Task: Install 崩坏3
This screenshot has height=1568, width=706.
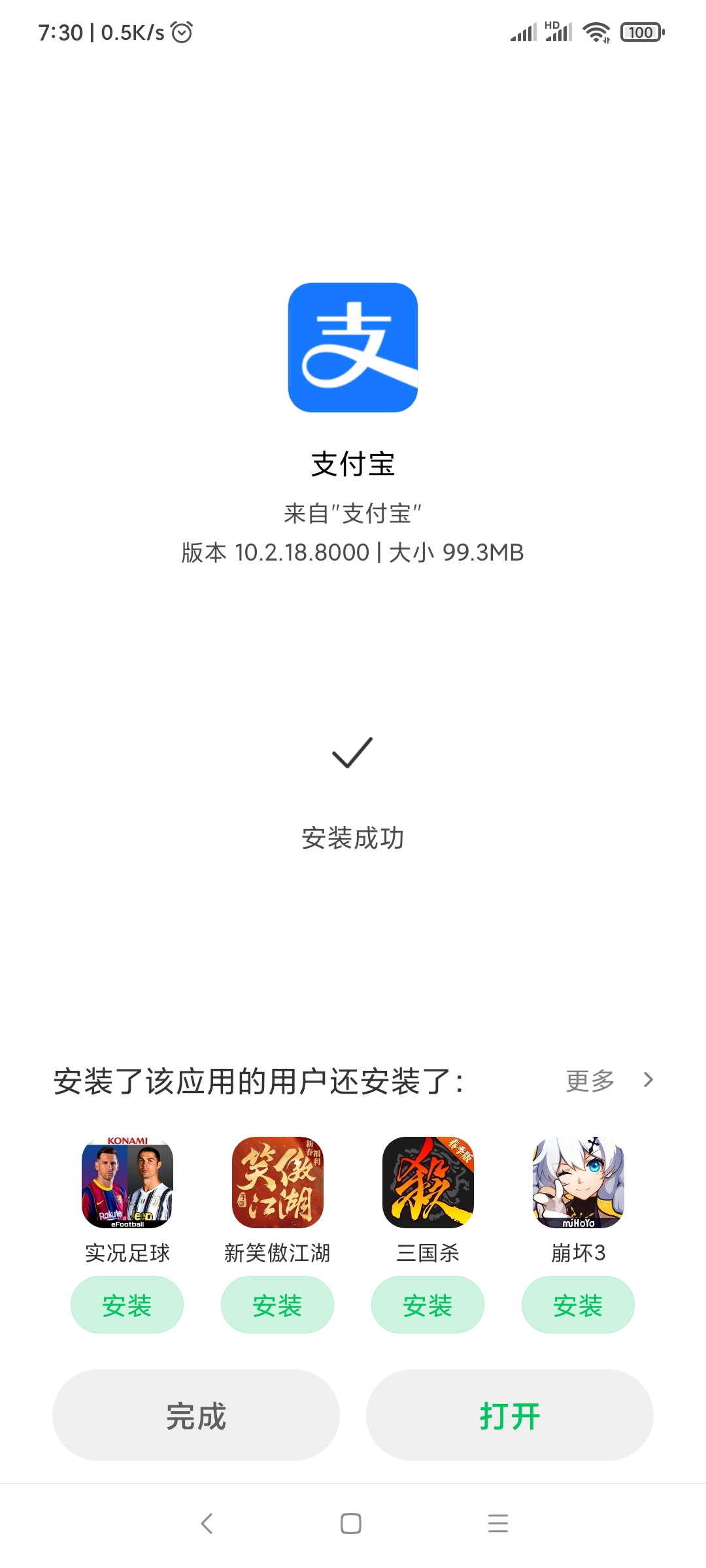Action: 578,1305
